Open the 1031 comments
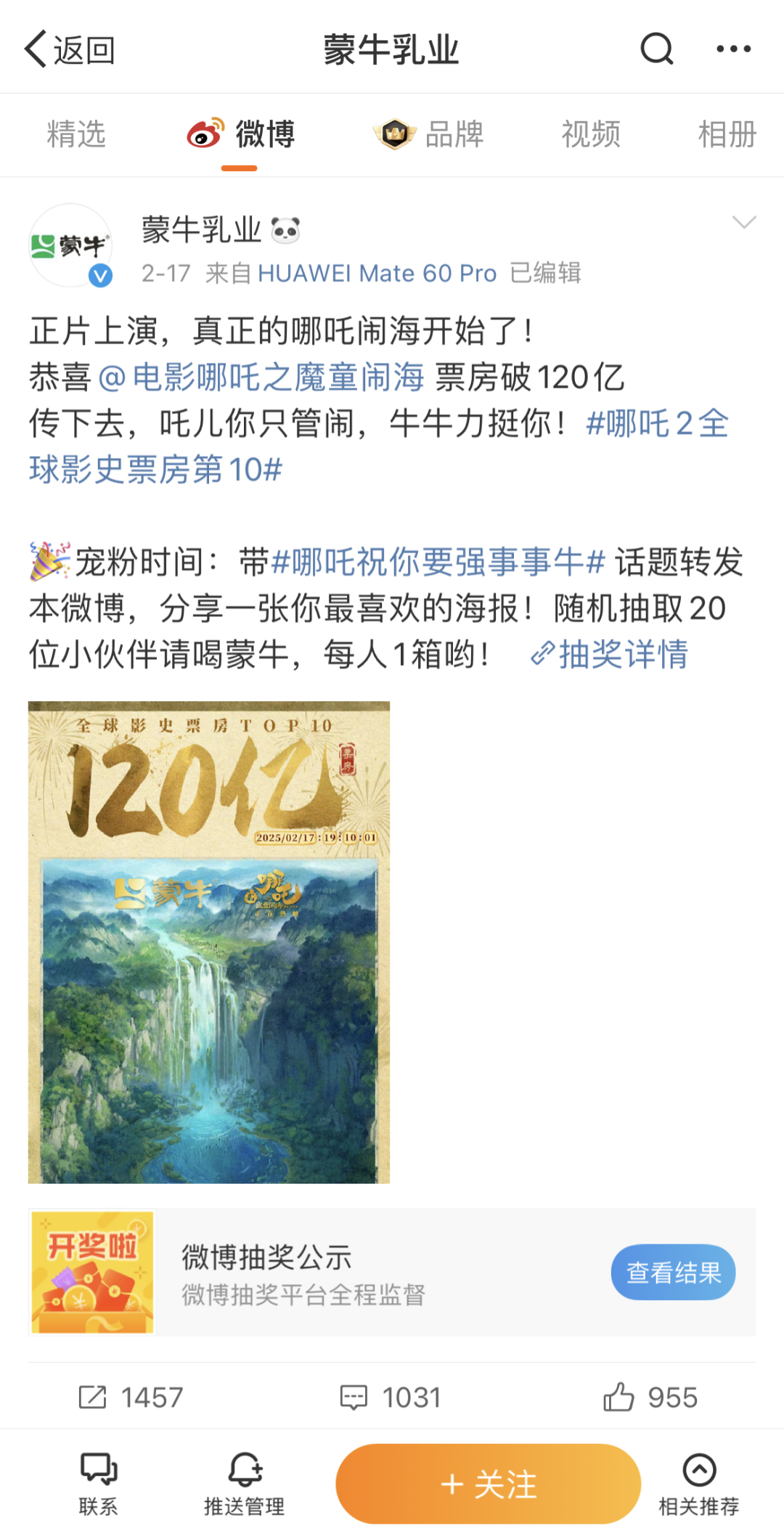 click(392, 1397)
